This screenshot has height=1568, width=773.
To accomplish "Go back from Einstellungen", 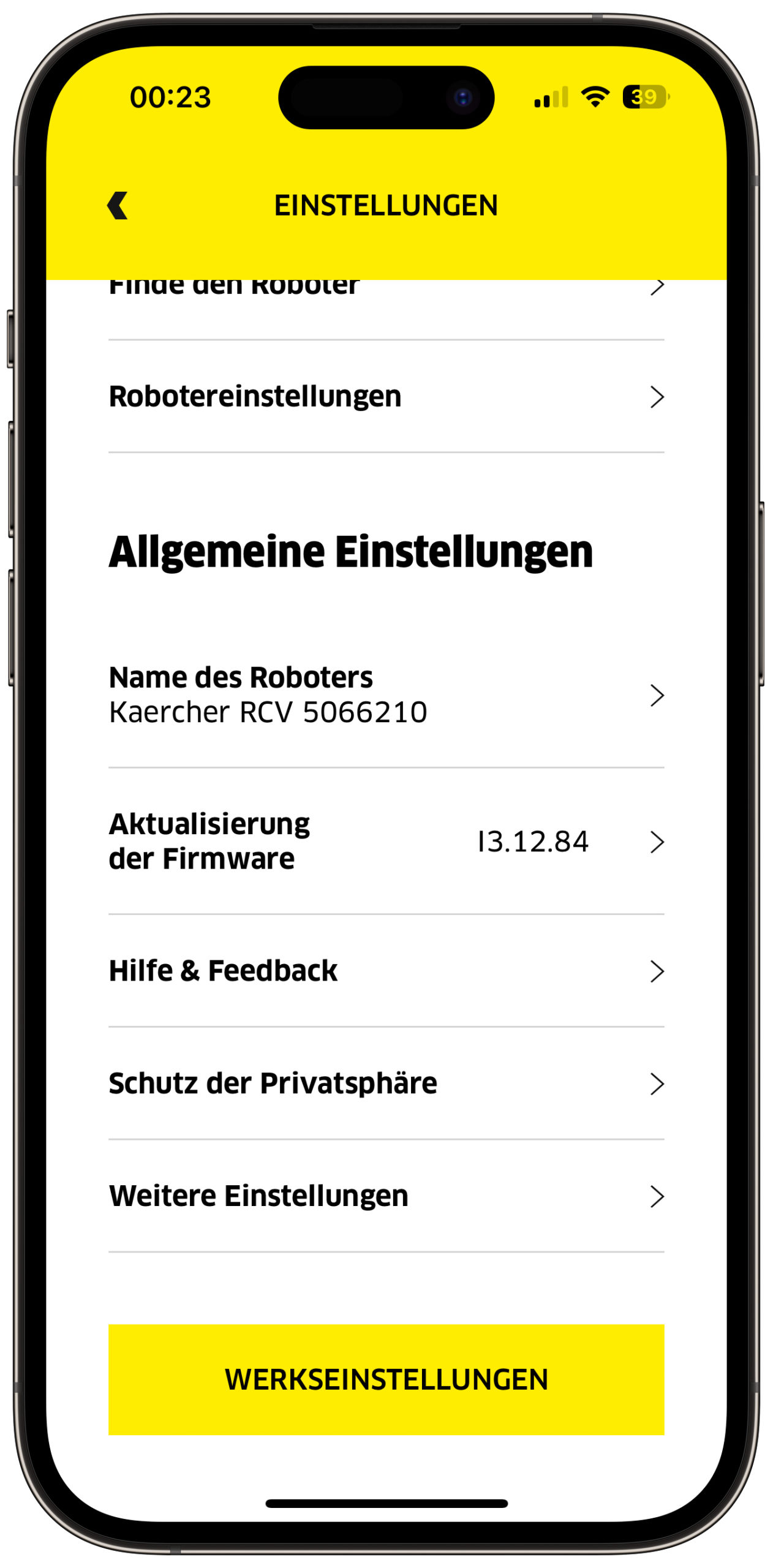I will click(118, 205).
